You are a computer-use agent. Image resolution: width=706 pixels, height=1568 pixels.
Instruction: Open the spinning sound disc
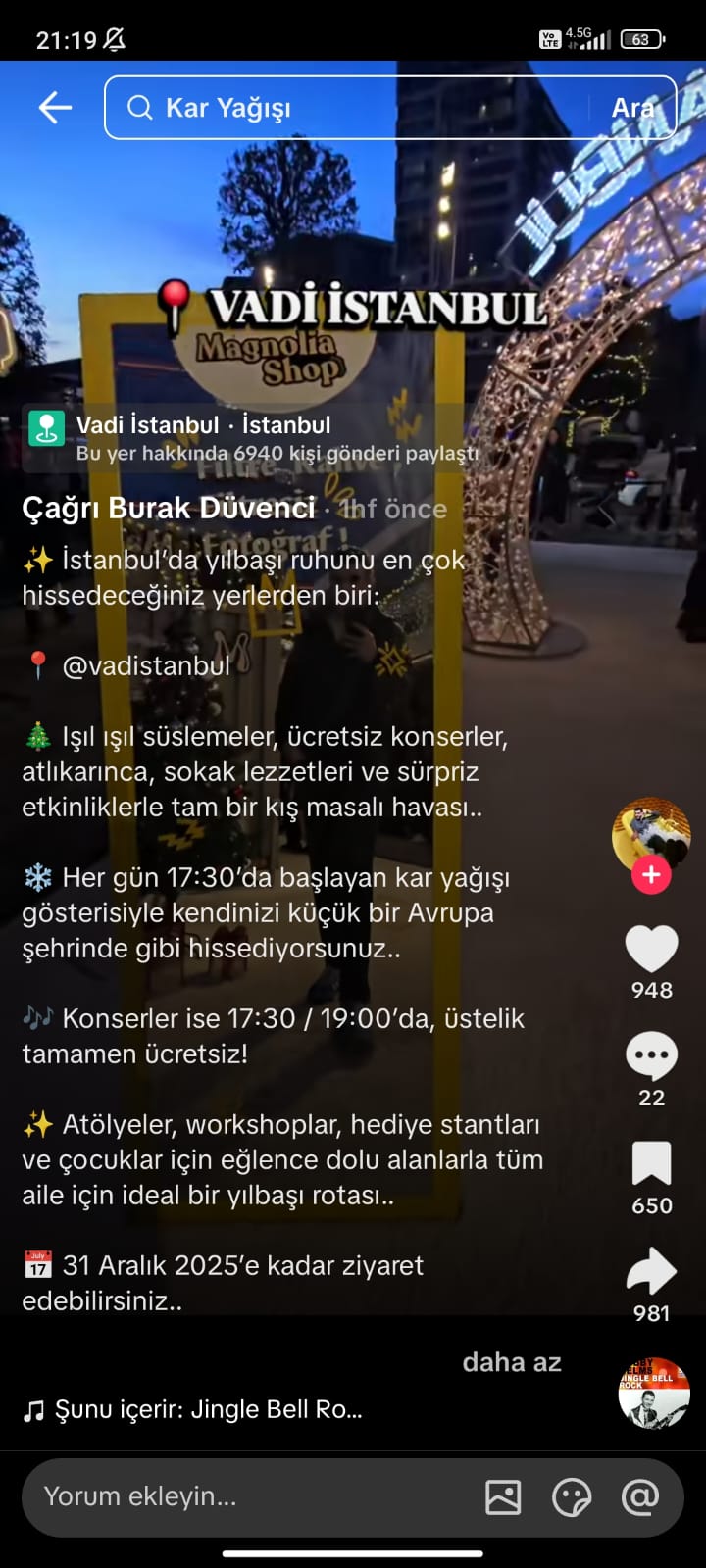[x=653, y=1394]
